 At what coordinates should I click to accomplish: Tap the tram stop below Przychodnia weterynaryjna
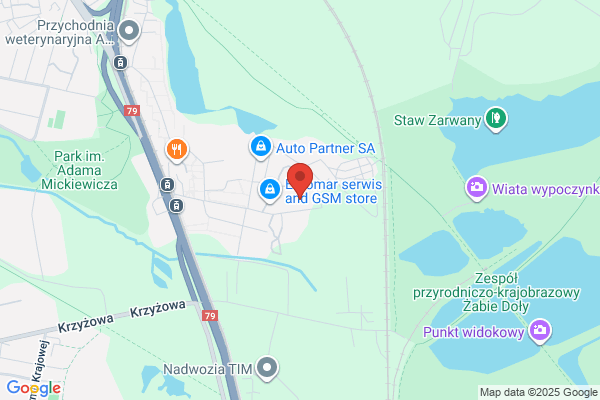[121, 62]
